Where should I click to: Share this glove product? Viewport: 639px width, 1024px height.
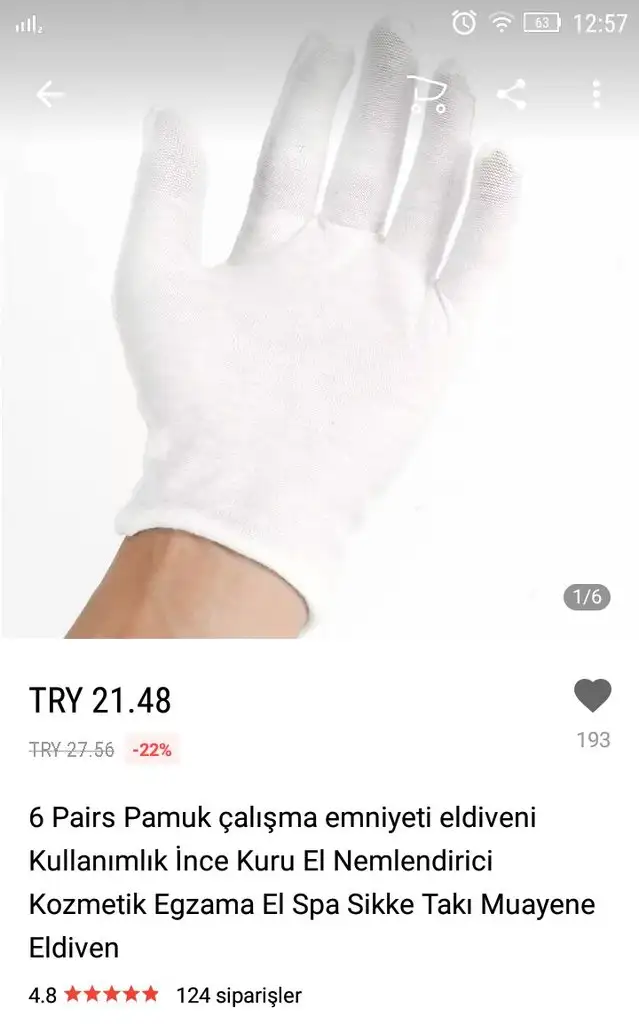pyautogui.click(x=511, y=95)
